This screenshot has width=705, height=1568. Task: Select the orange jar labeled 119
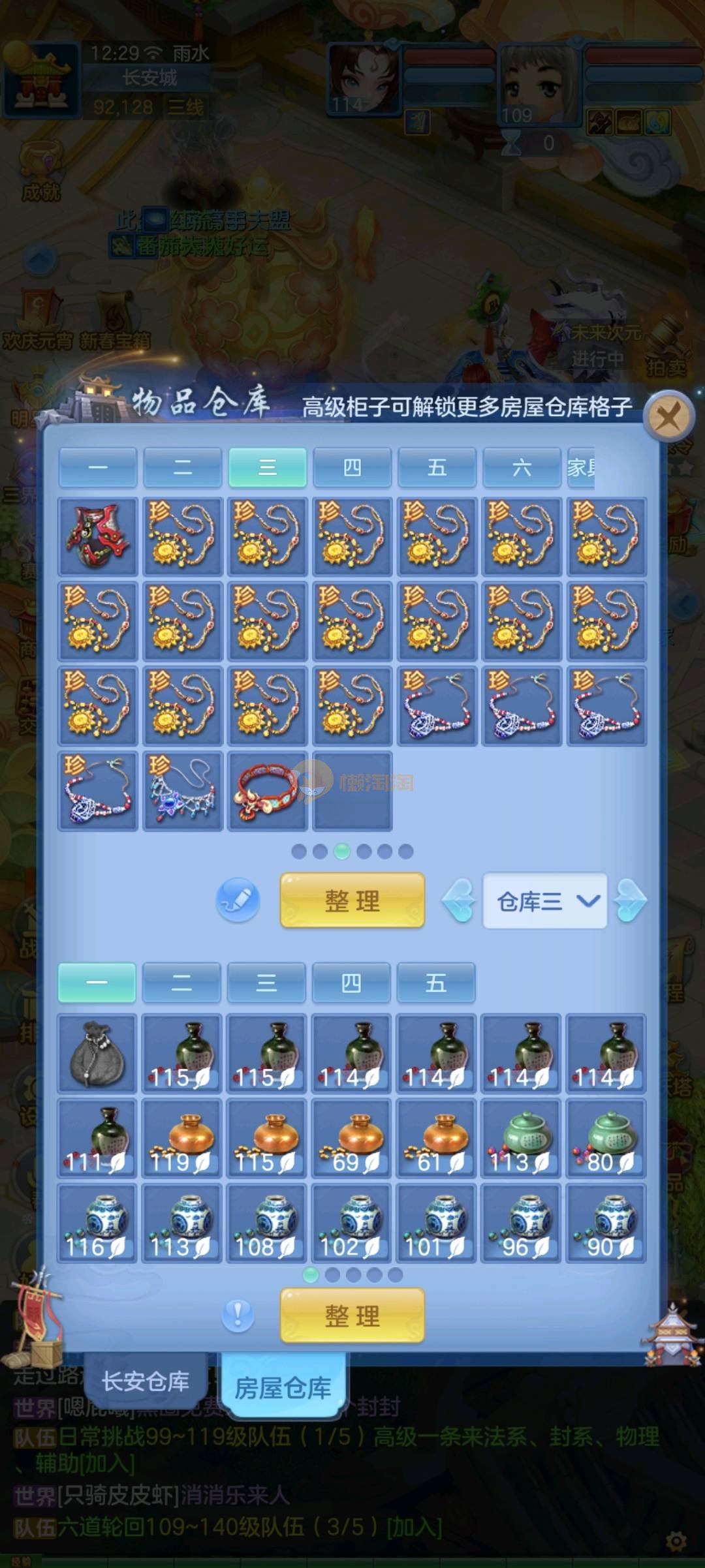(182, 1137)
